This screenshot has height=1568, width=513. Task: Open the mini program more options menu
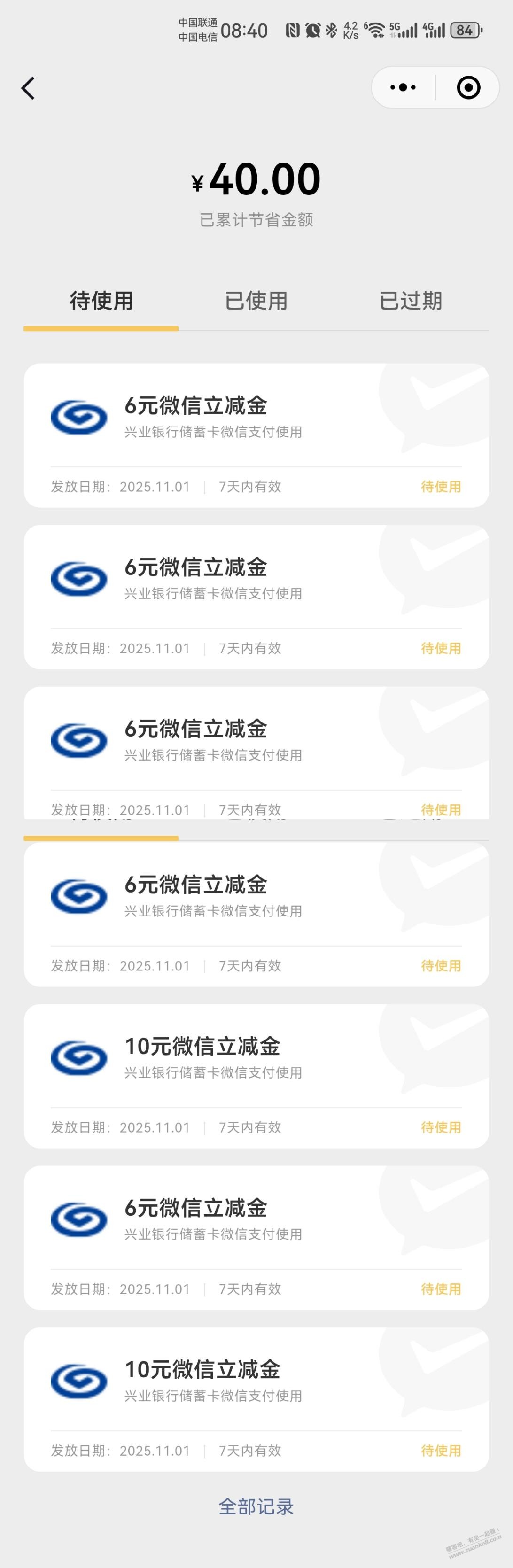[x=403, y=88]
